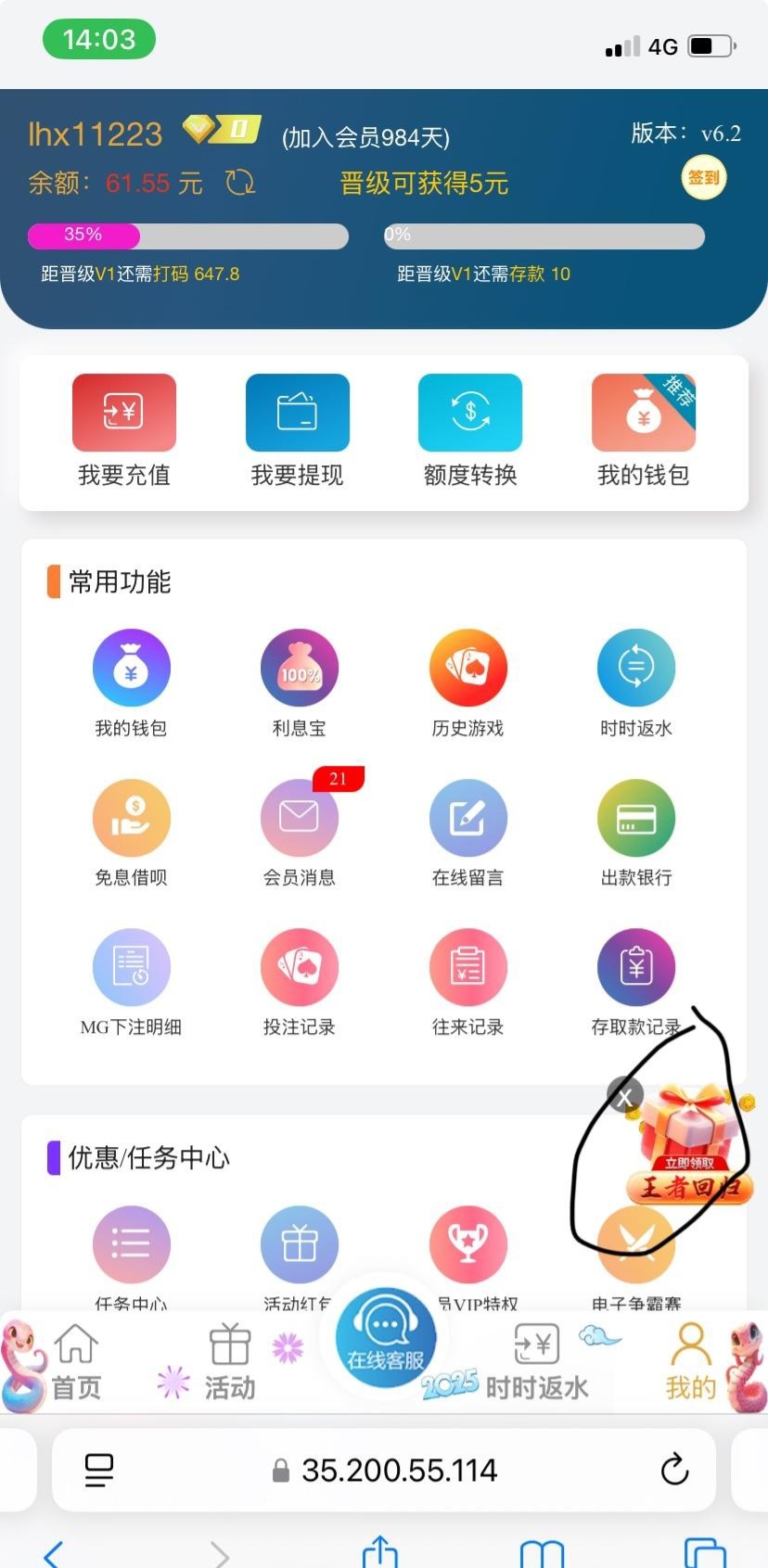Open 投注记录 betting records
Image resolution: width=768 pixels, height=1568 pixels.
tap(300, 967)
